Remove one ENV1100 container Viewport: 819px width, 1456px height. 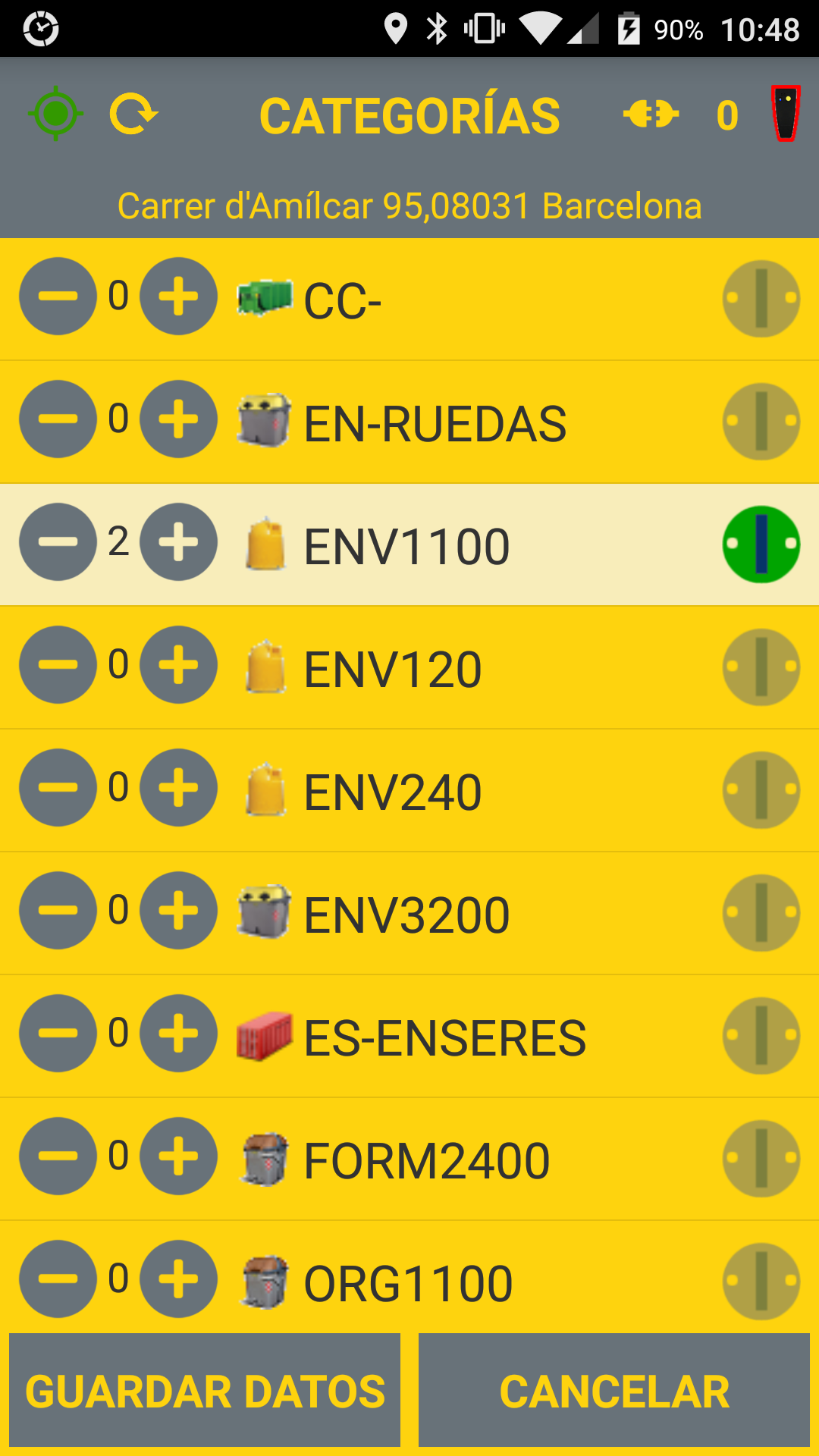point(58,542)
